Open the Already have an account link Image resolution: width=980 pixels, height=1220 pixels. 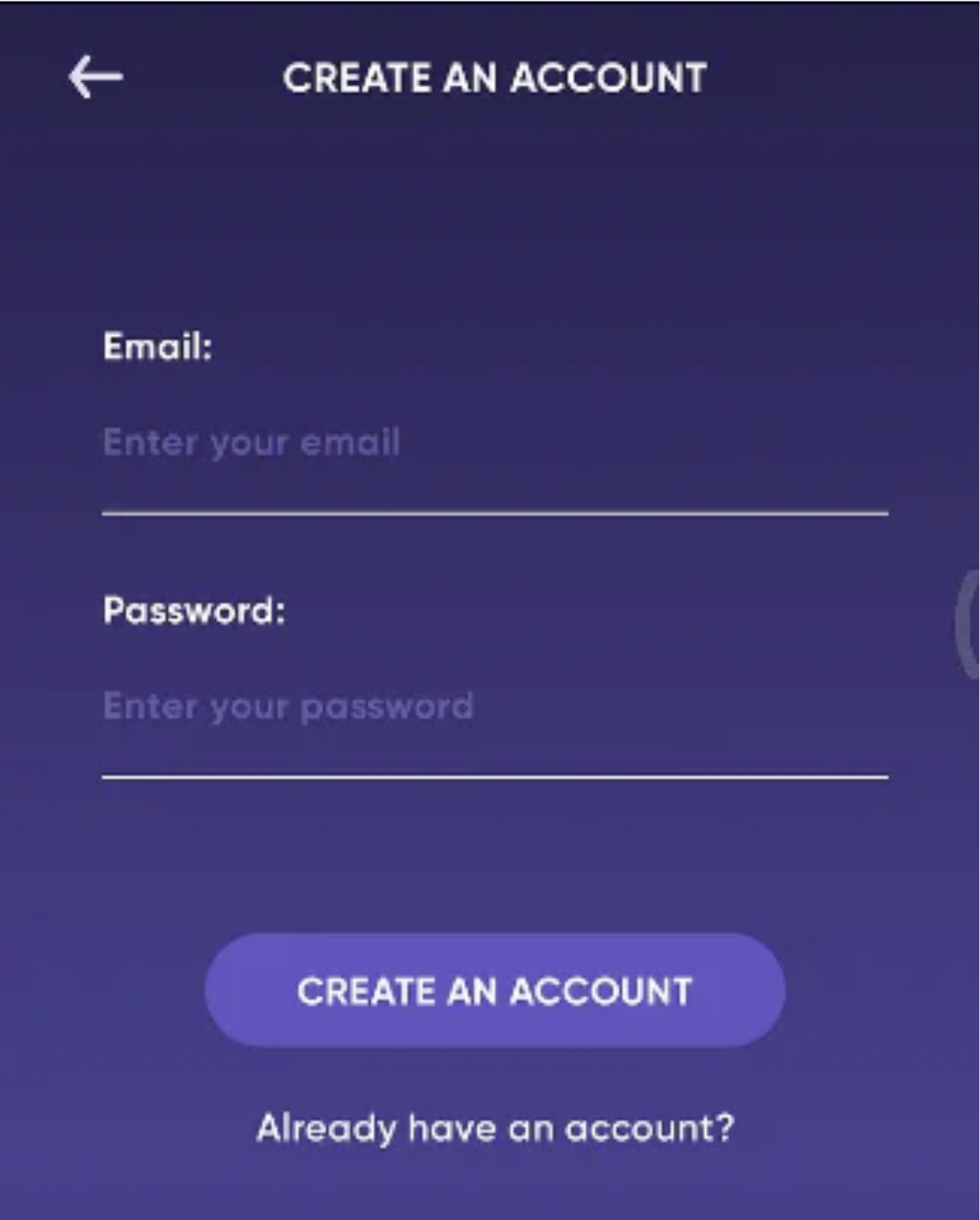(x=495, y=1128)
